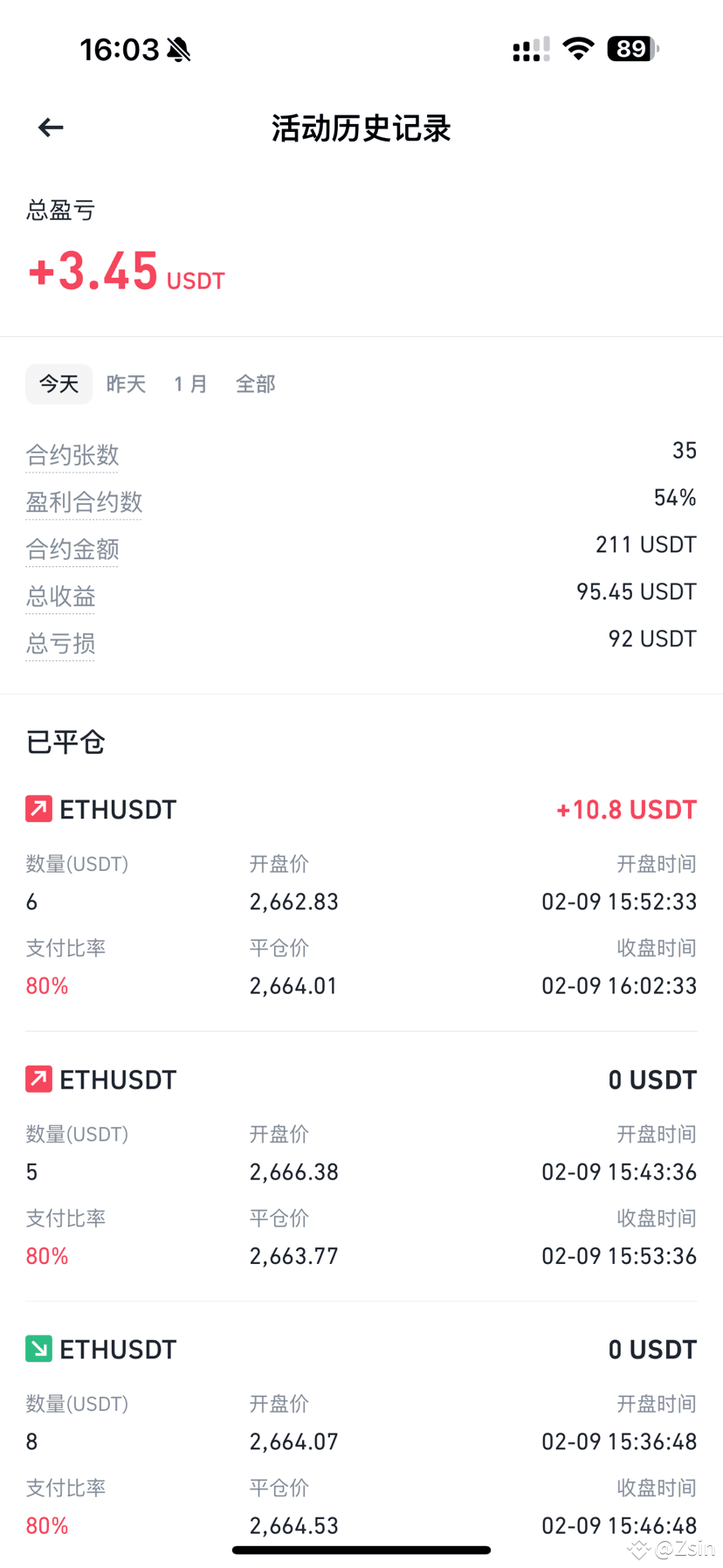
Task: Tap the first ETHUSDT closed position title
Action: 117,809
